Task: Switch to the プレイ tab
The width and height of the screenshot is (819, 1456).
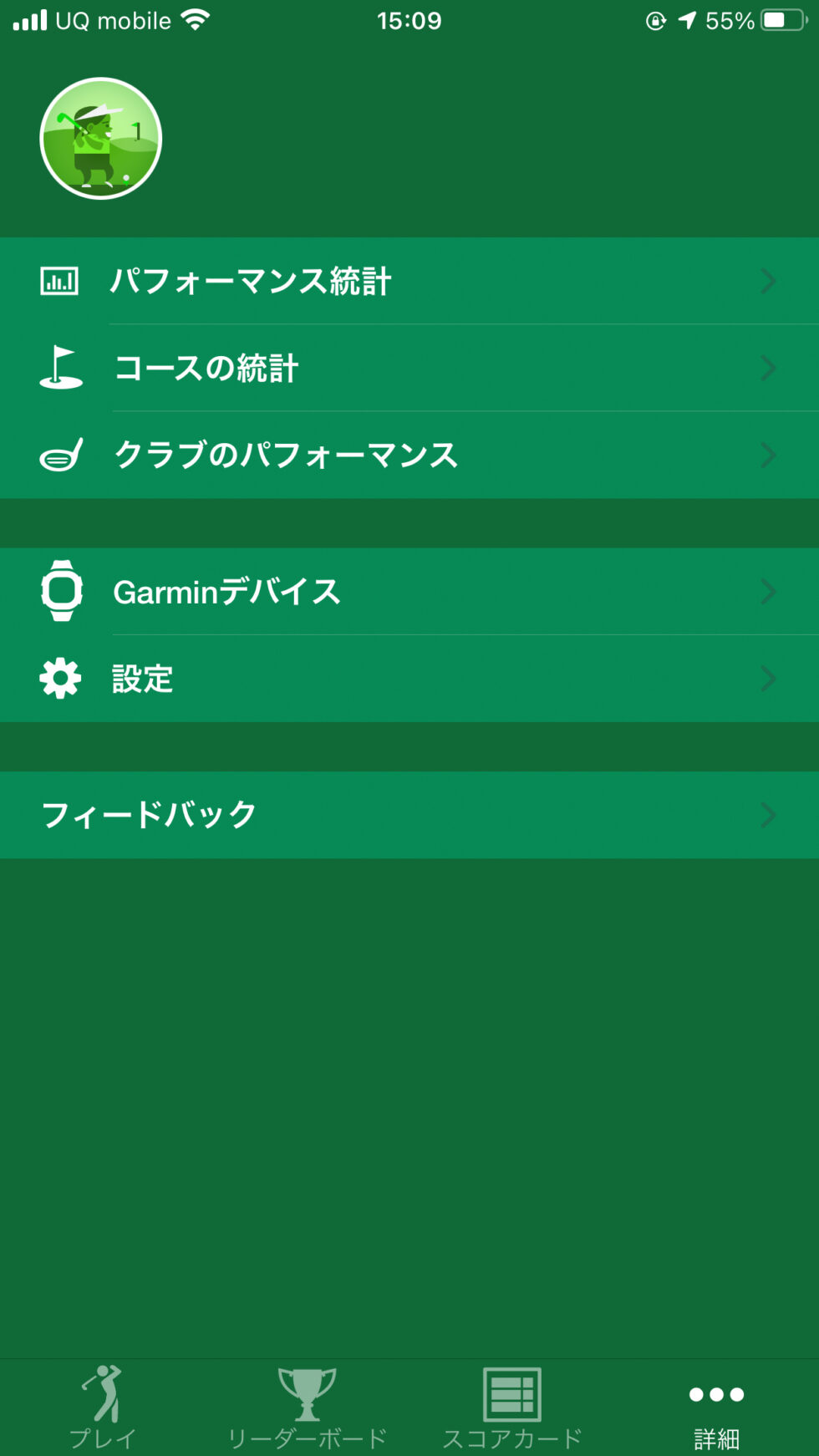Action: [103, 1408]
